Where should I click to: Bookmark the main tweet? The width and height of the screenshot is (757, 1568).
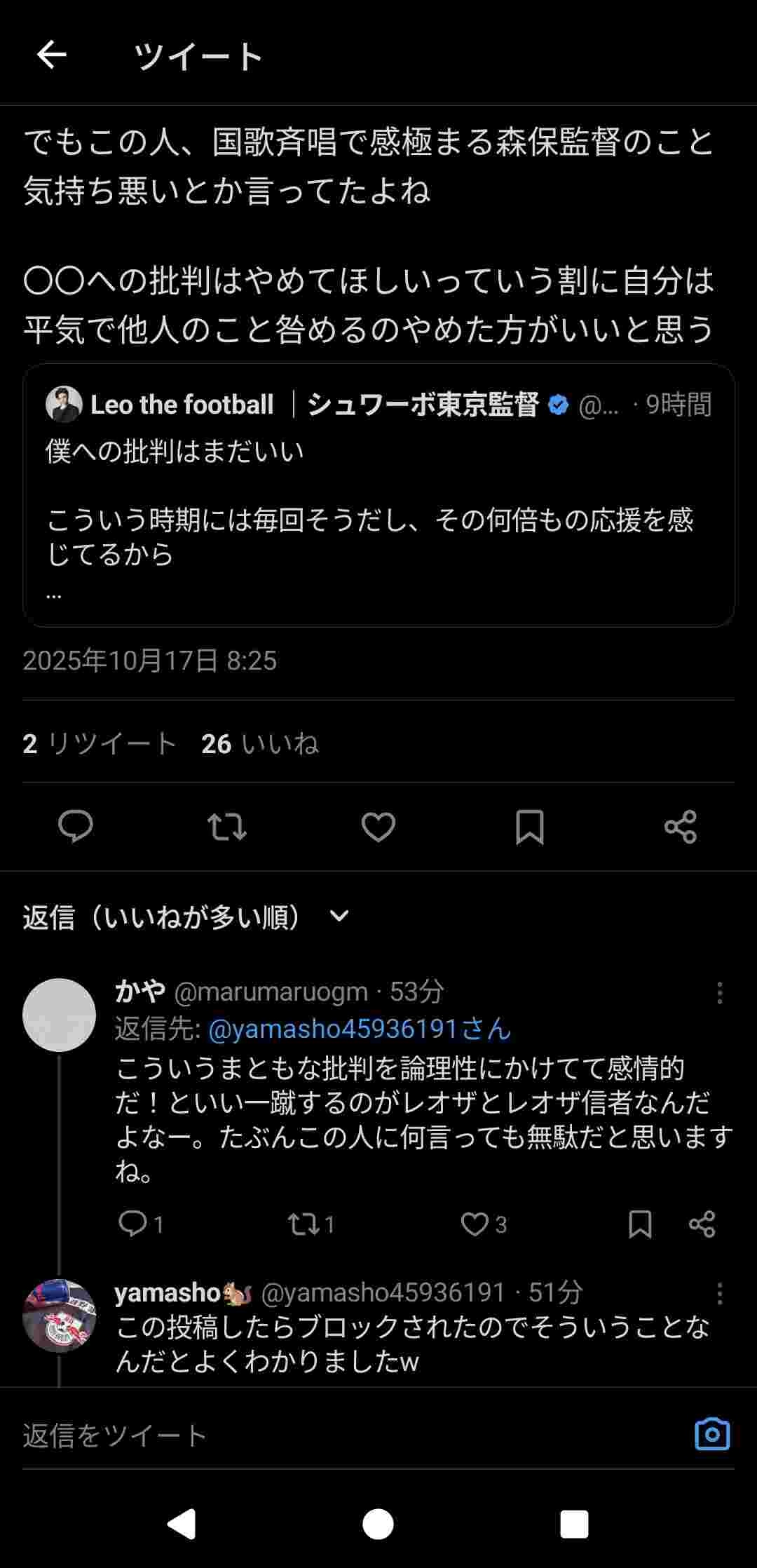click(529, 827)
